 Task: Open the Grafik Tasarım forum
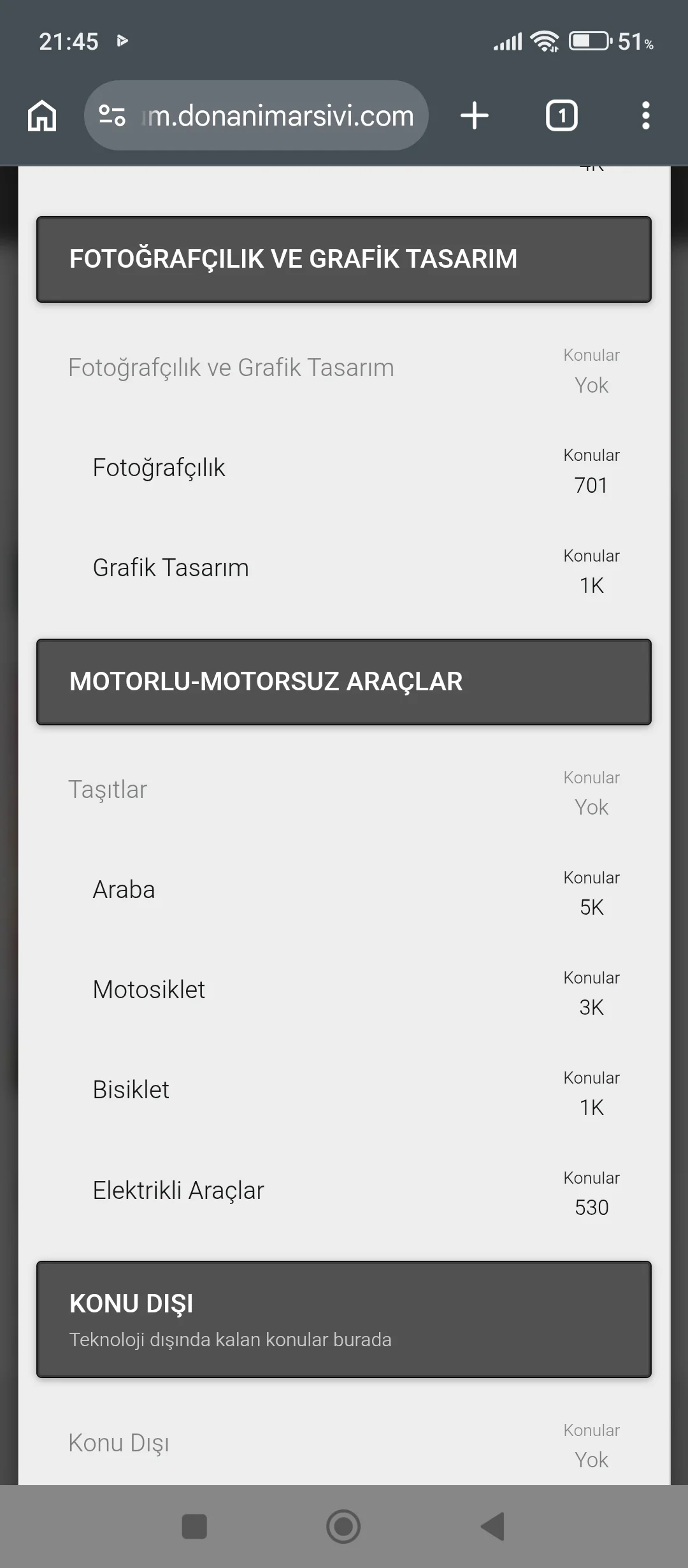171,568
